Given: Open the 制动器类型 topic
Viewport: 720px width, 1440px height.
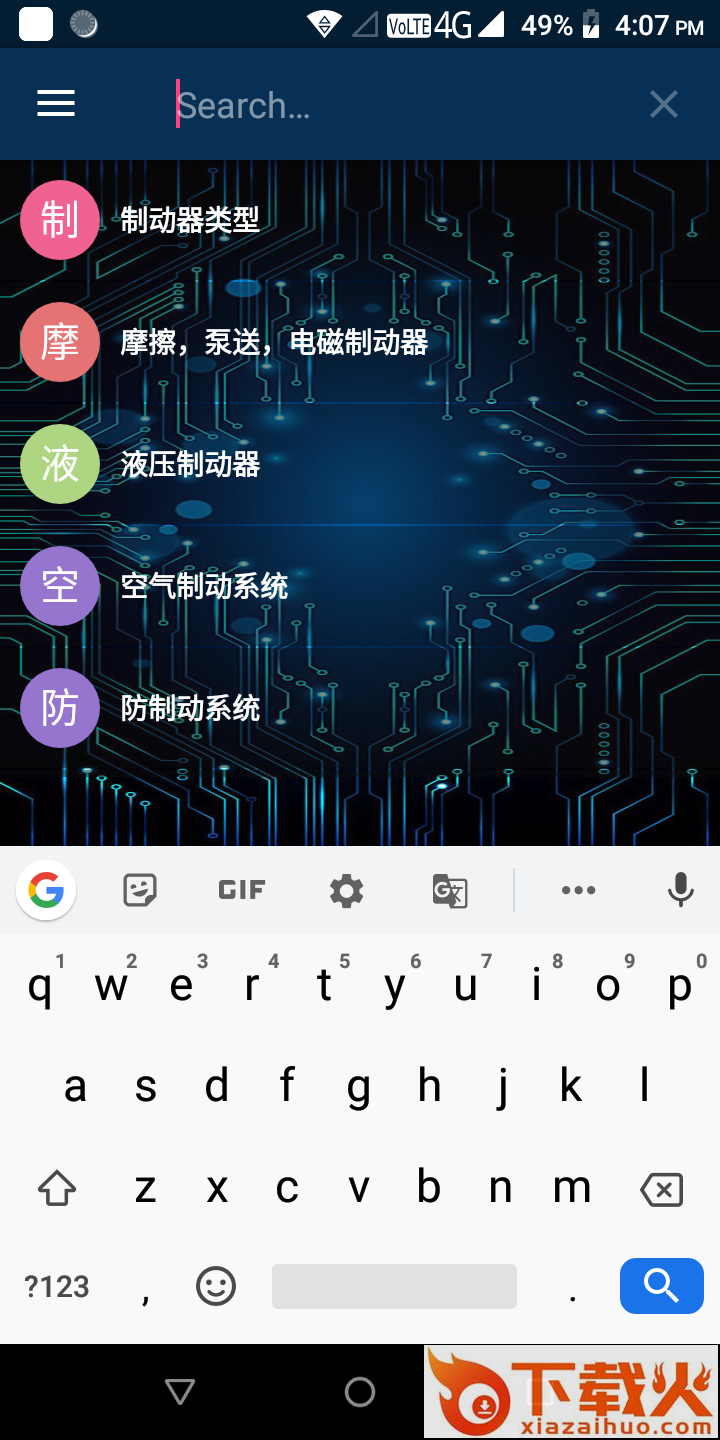Looking at the screenshot, I should click(x=190, y=220).
